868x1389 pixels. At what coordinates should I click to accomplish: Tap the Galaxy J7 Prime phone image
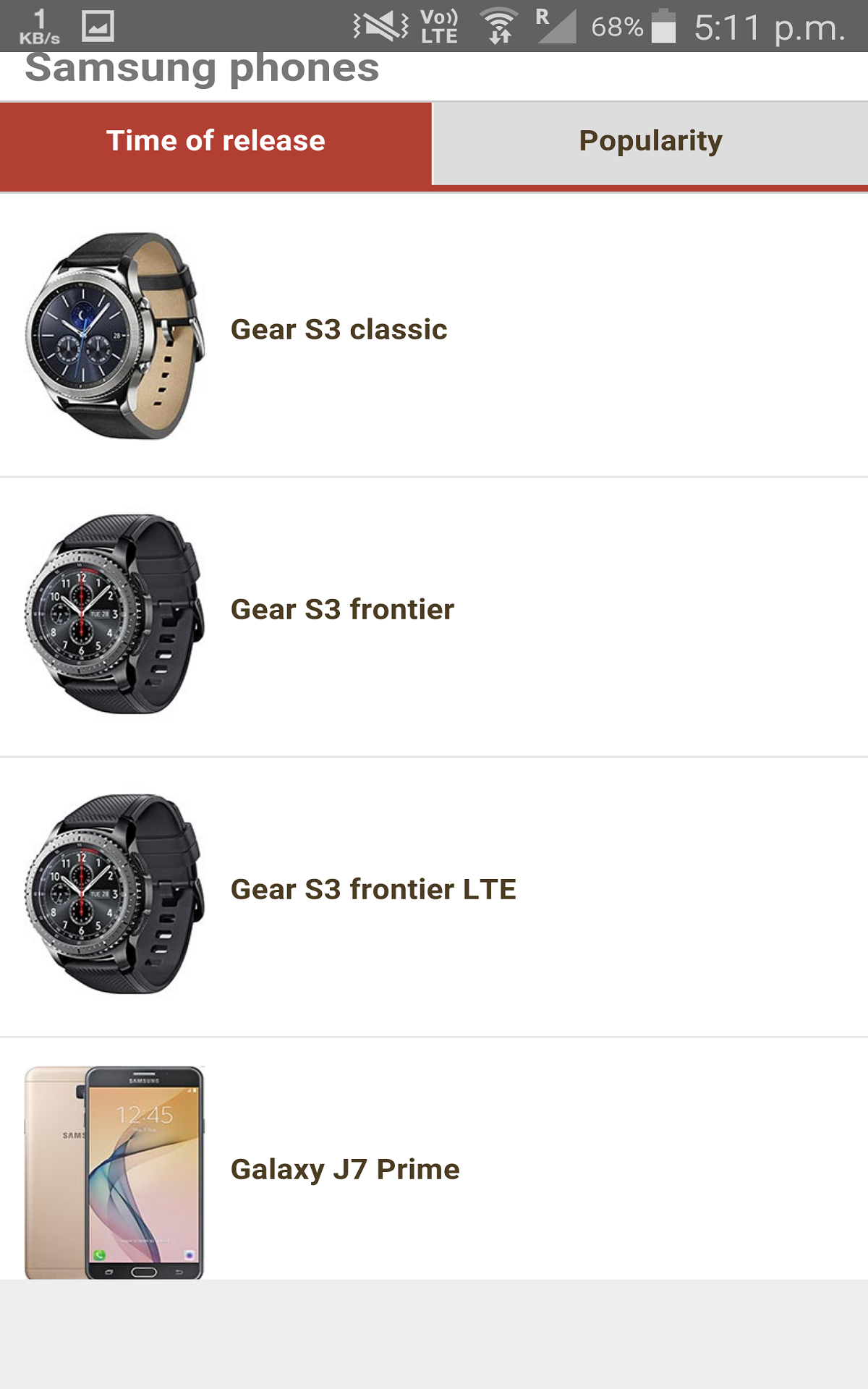pos(116,1170)
